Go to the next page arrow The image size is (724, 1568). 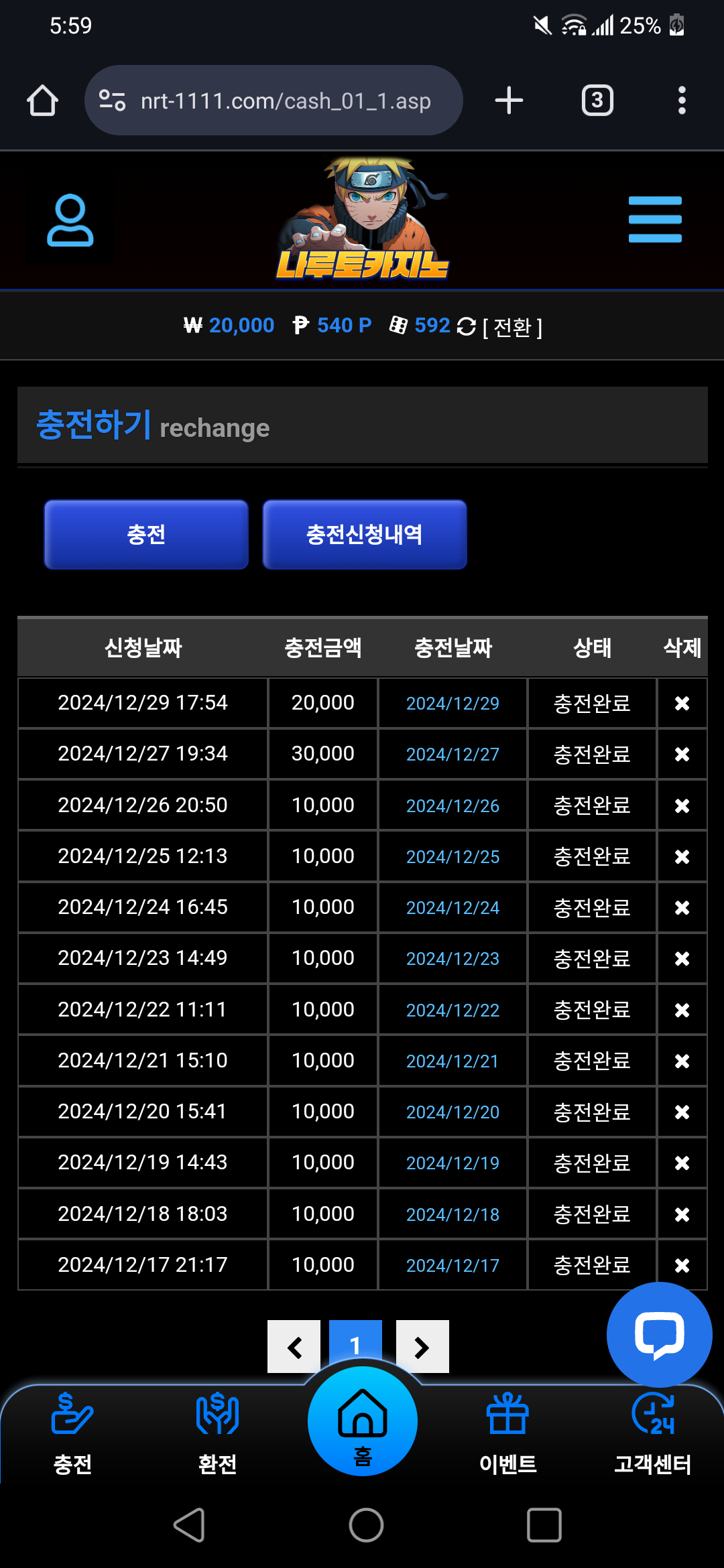422,1347
